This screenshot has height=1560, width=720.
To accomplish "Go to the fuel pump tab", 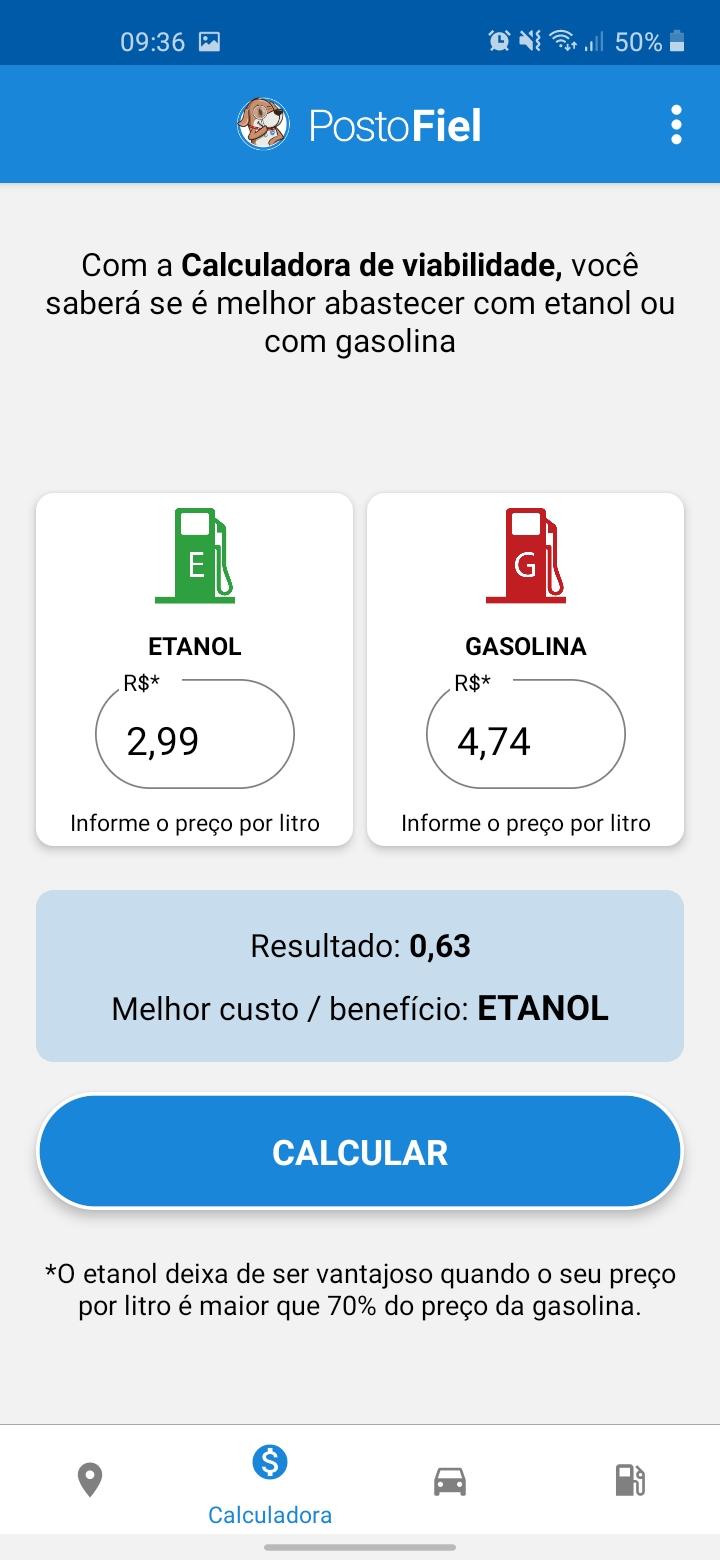I will click(x=630, y=1480).
